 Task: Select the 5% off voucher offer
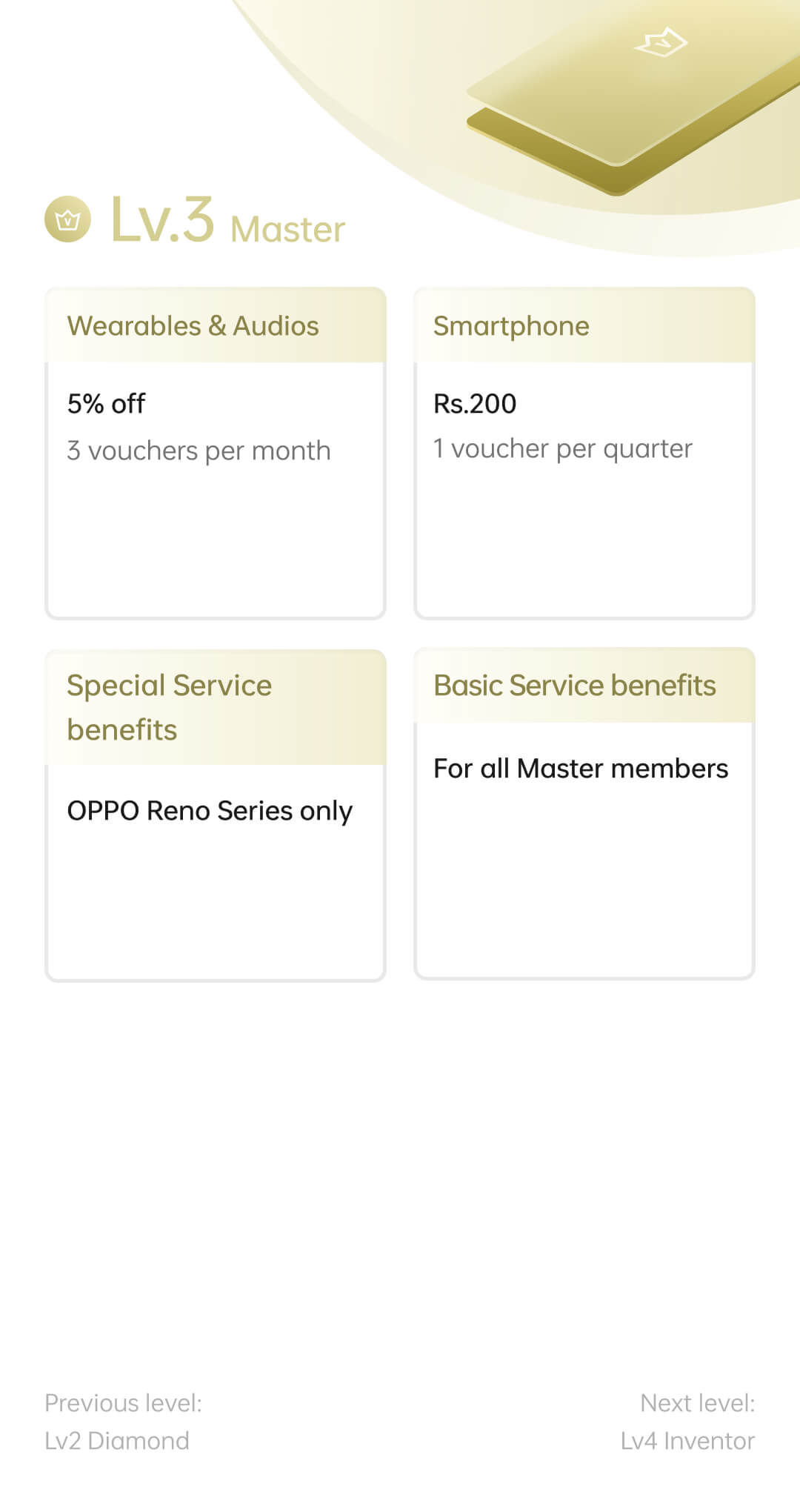pos(107,404)
